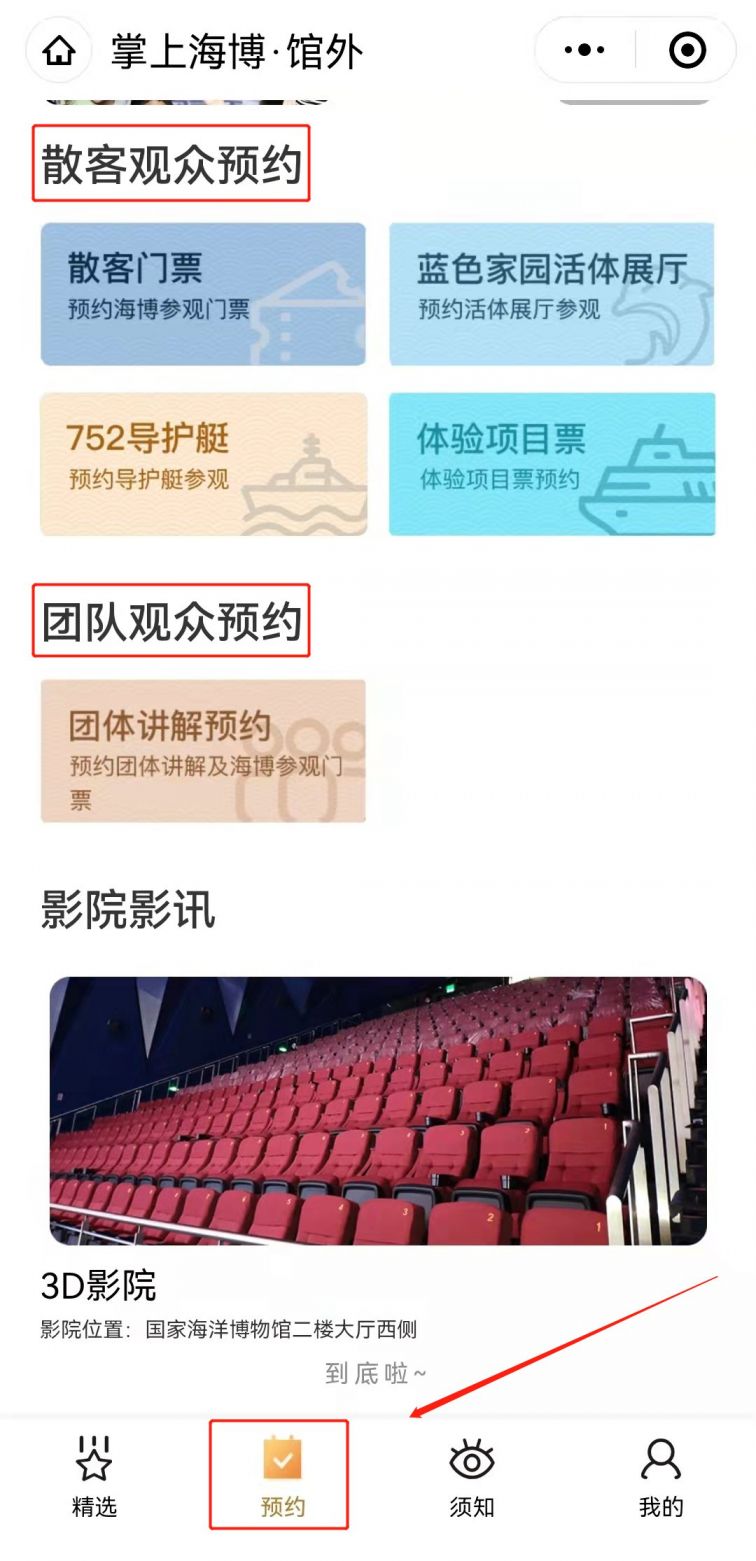Open 团体讲解预约 group booking card
Screen dimensions: 756x1561
tap(203, 751)
